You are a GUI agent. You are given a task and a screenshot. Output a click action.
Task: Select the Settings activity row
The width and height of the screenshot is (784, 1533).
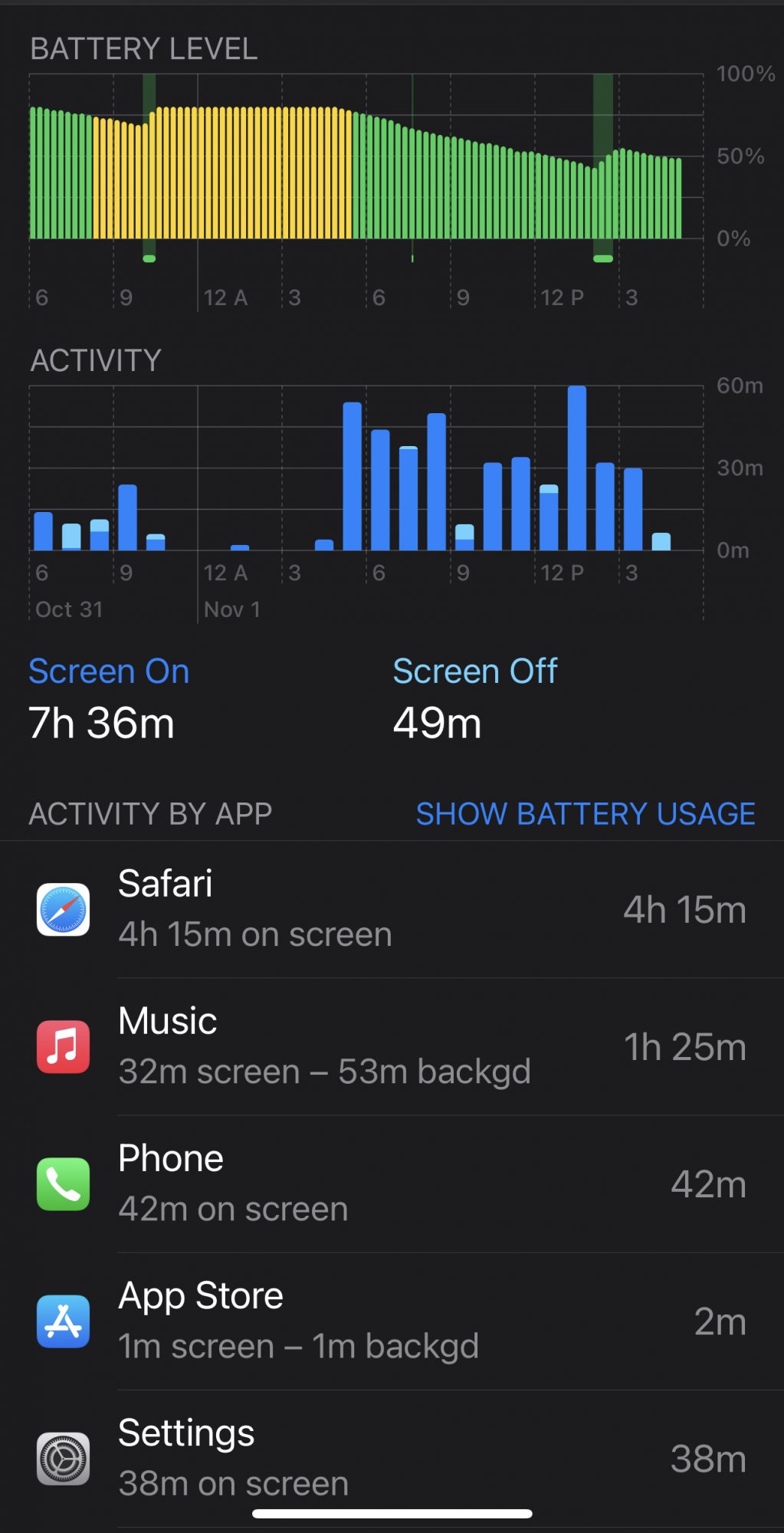pos(392,1458)
